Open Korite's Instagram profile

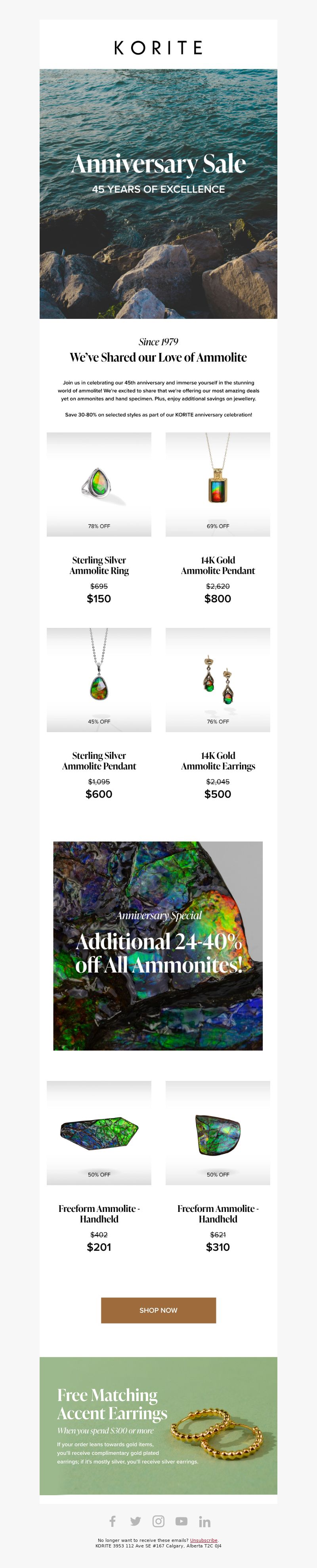[158, 1521]
